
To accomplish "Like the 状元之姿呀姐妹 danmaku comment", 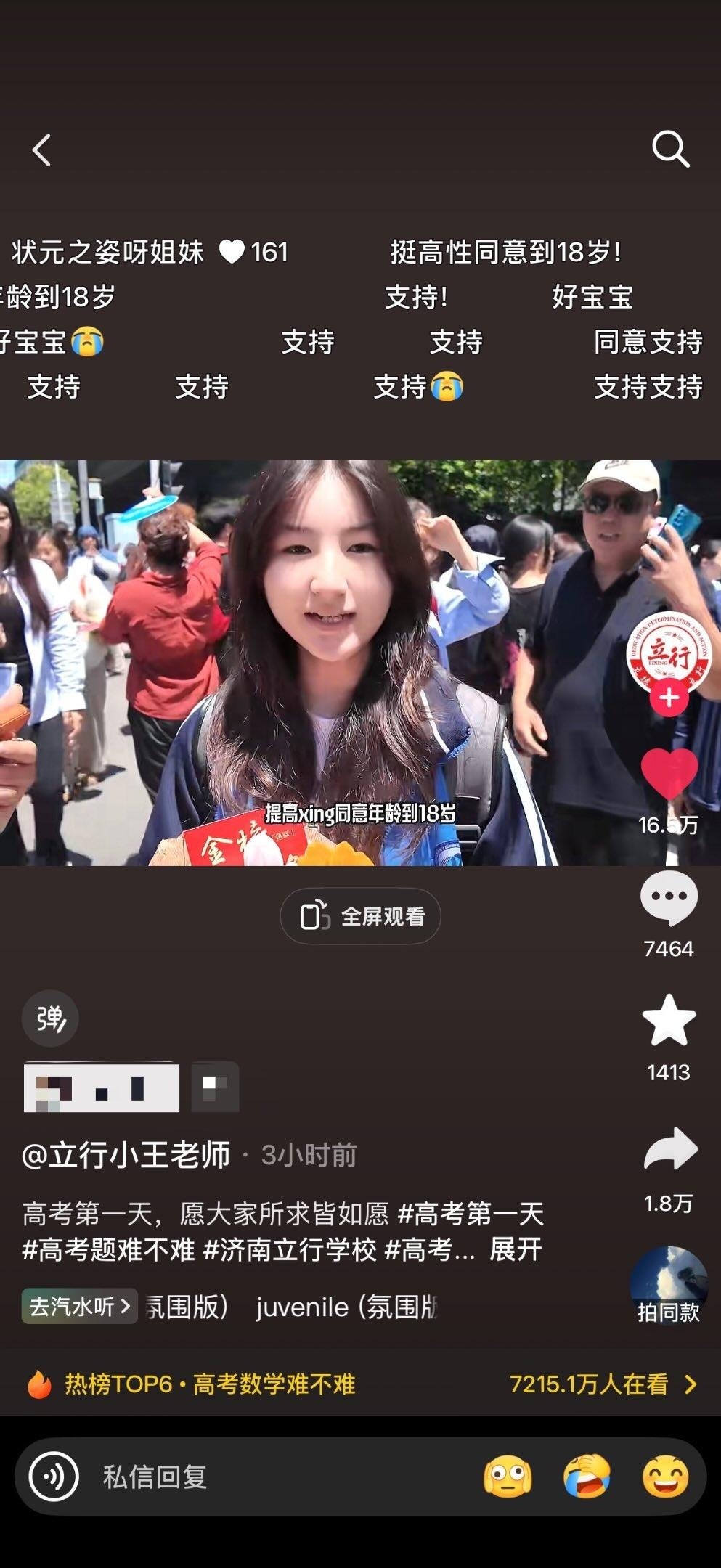I will 232,252.
